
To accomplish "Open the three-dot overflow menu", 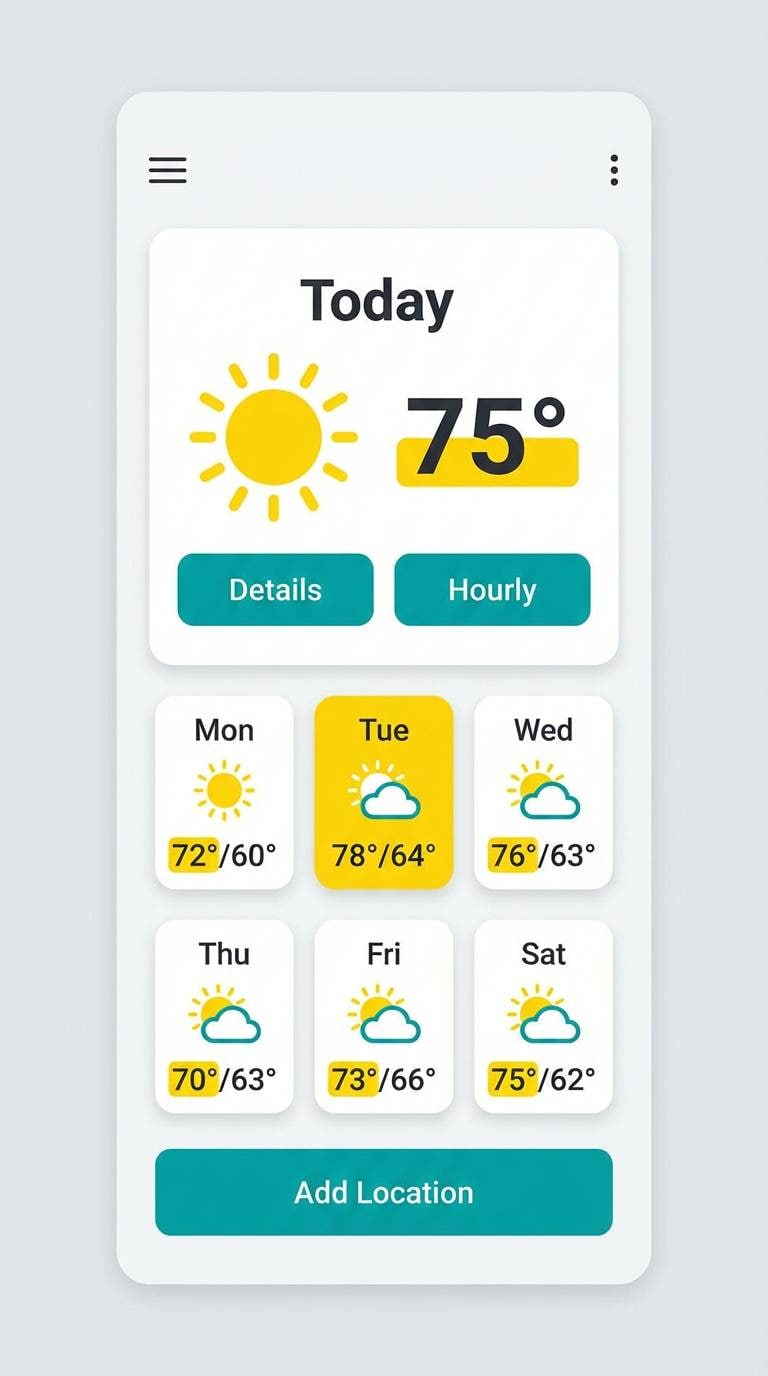I will (x=613, y=170).
